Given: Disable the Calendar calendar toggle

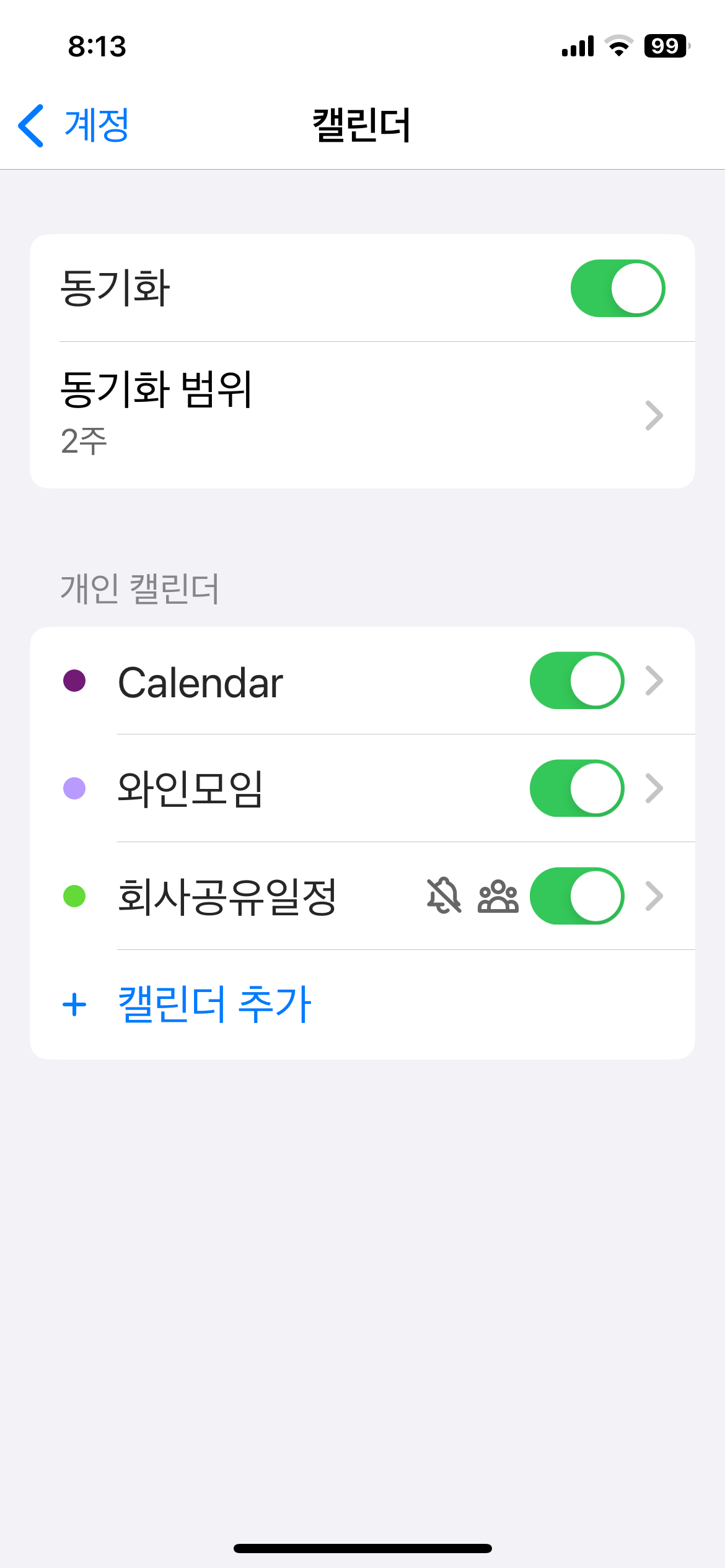Looking at the screenshot, I should pos(576,681).
